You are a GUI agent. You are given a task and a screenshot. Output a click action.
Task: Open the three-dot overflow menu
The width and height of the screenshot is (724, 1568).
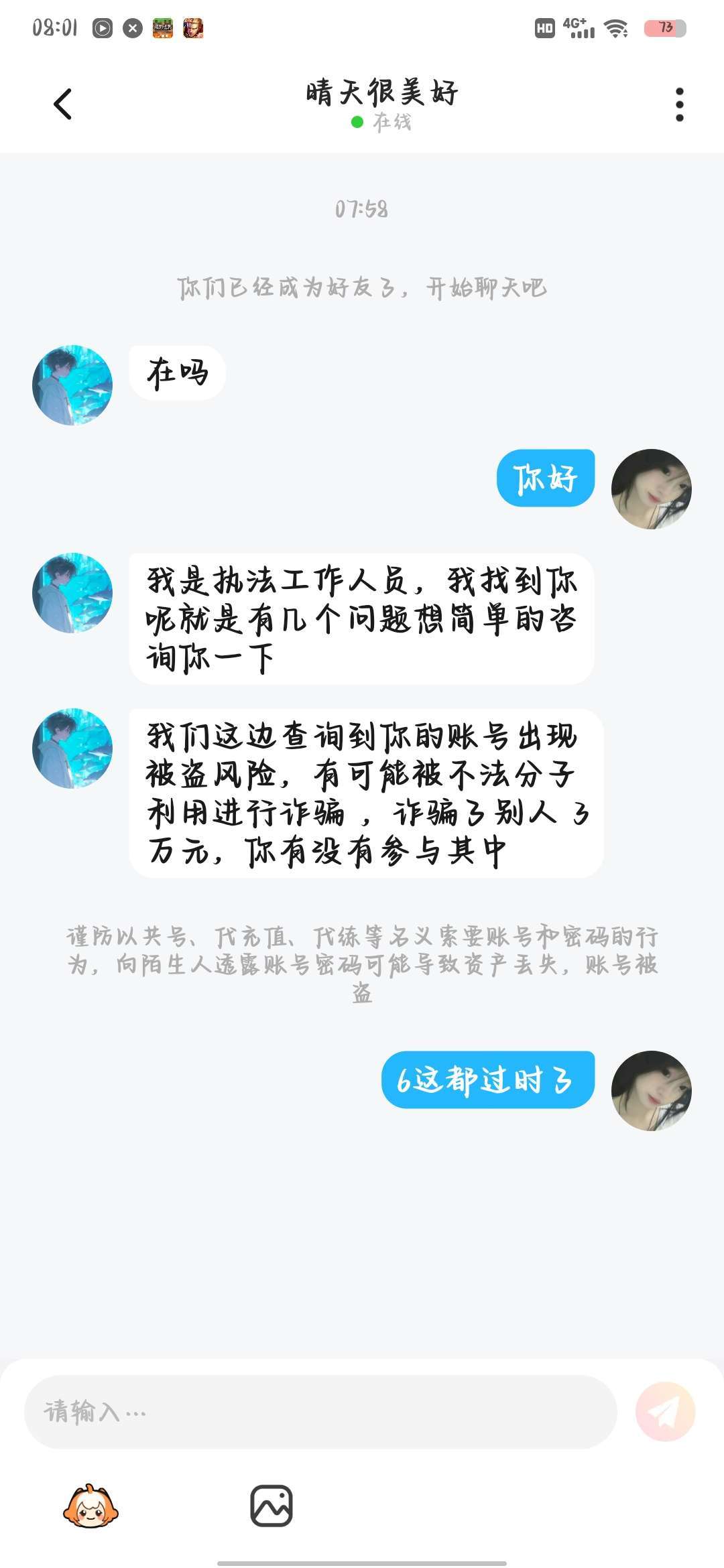[x=679, y=105]
